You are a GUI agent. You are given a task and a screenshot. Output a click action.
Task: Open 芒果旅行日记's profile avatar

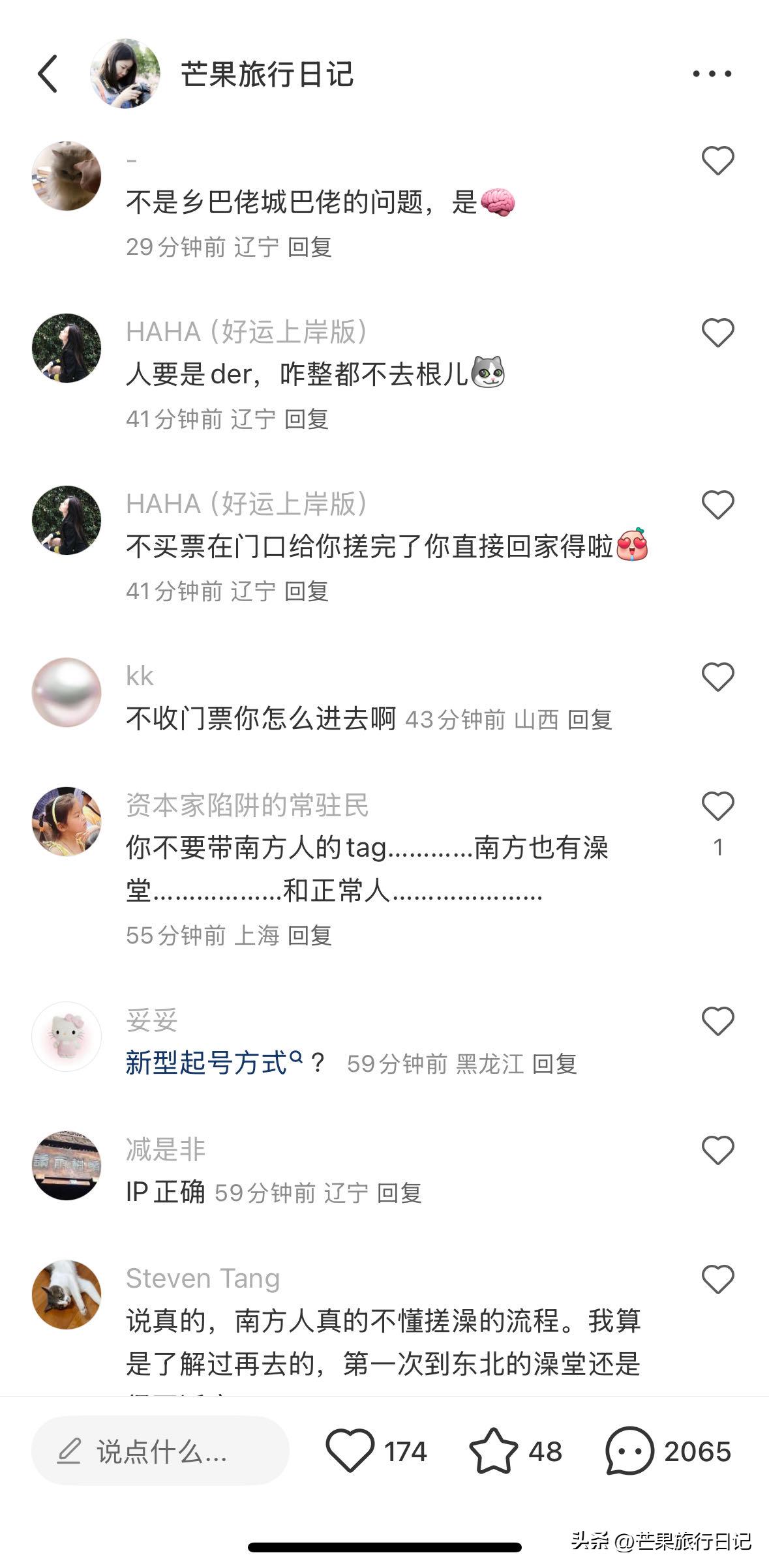tap(125, 74)
